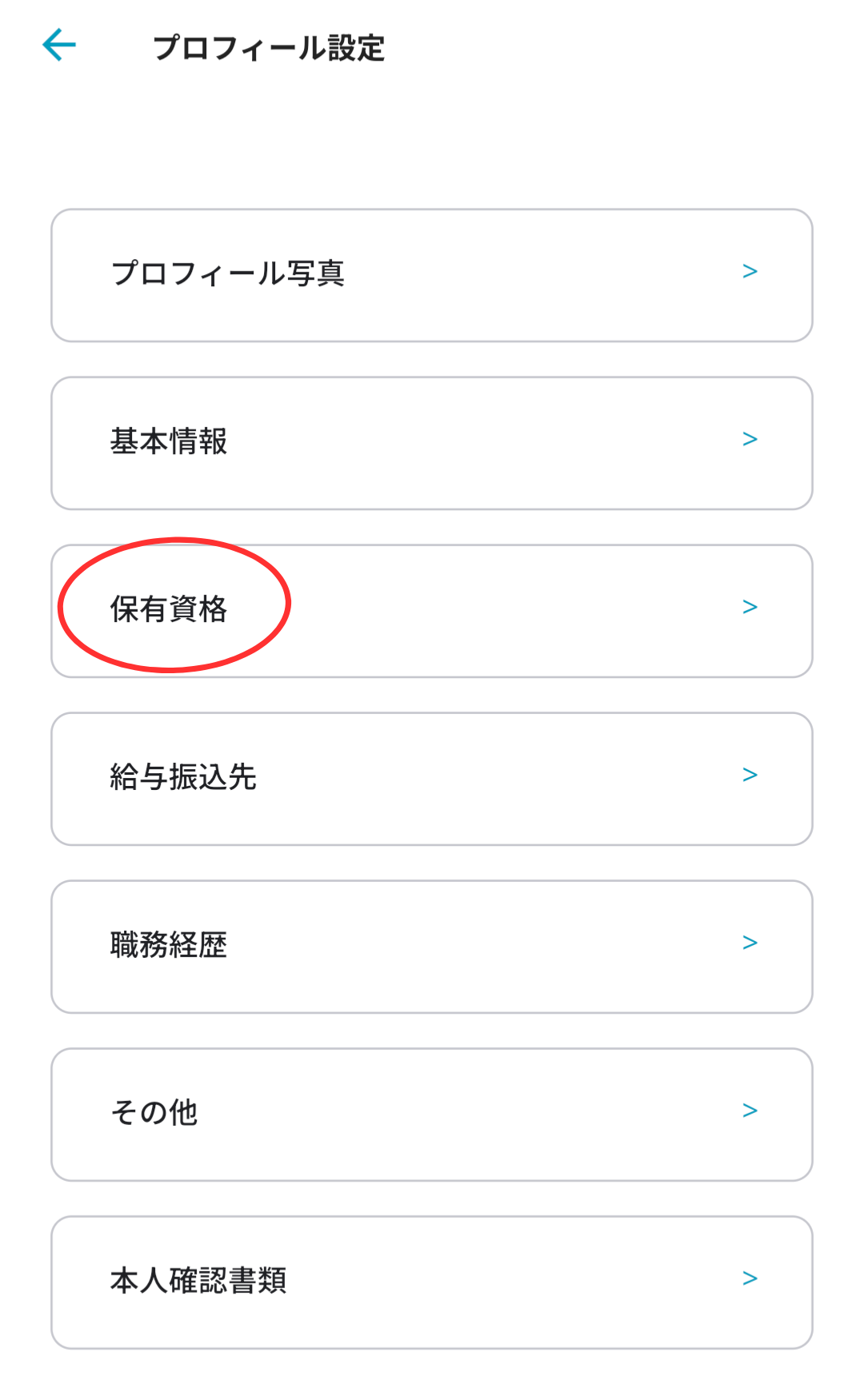The height and width of the screenshot is (1400, 864).
Task: Tap the chevron beside the circled 保有資格
Action: point(750,608)
